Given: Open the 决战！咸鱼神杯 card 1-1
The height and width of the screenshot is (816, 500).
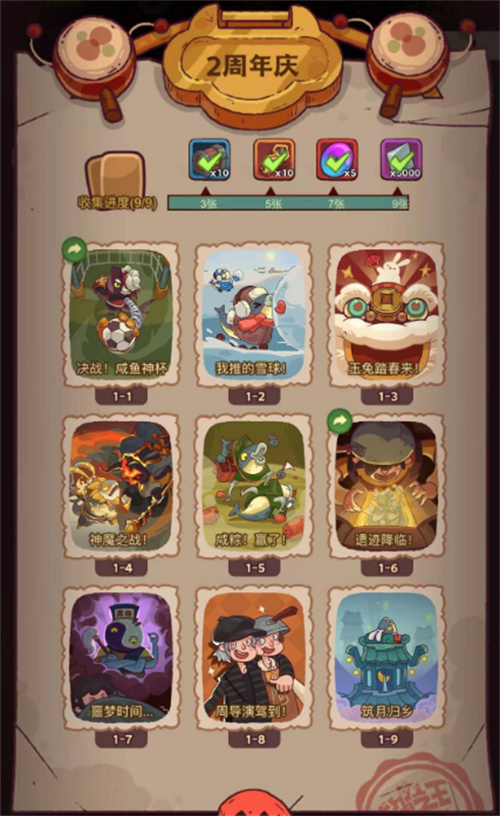Looking at the screenshot, I should 121,315.
